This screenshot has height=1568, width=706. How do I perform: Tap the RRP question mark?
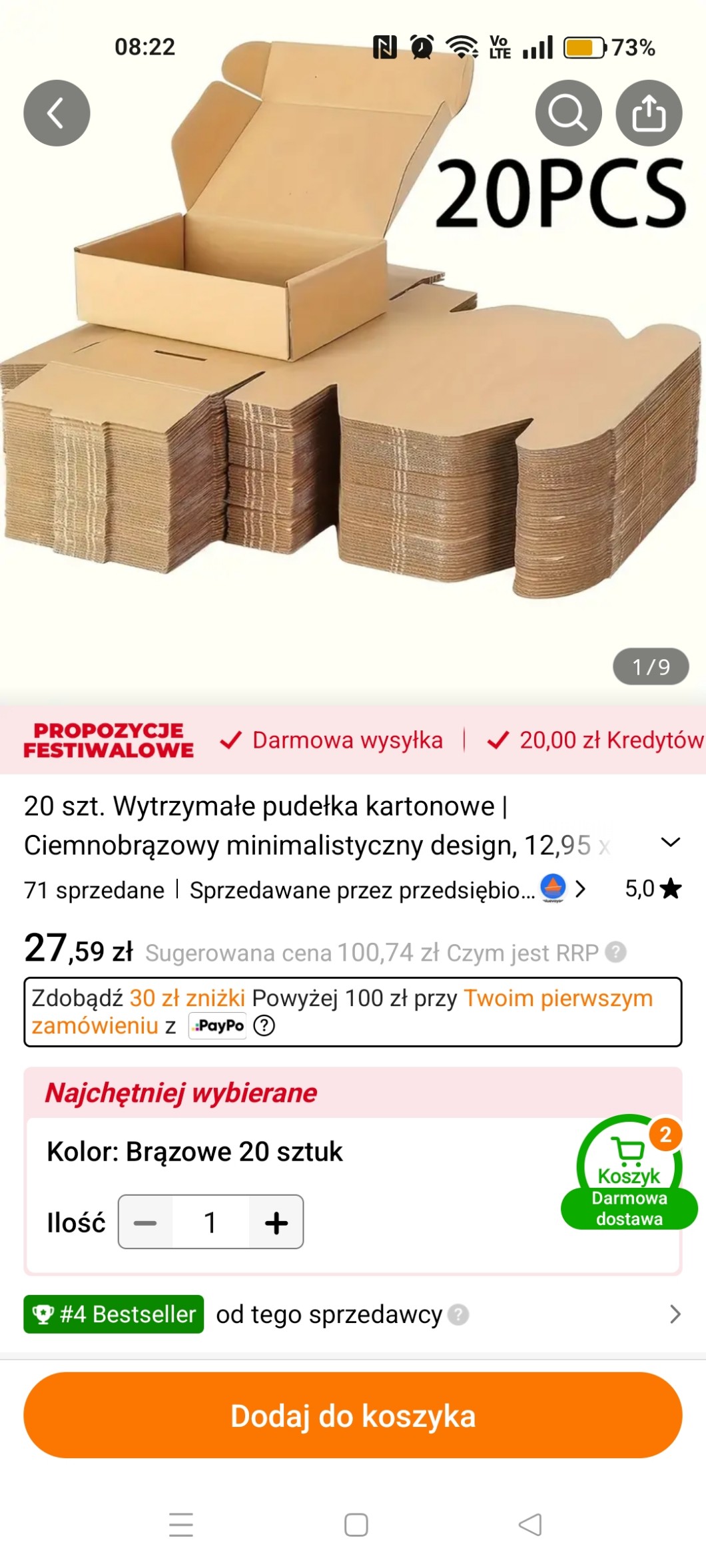[616, 953]
